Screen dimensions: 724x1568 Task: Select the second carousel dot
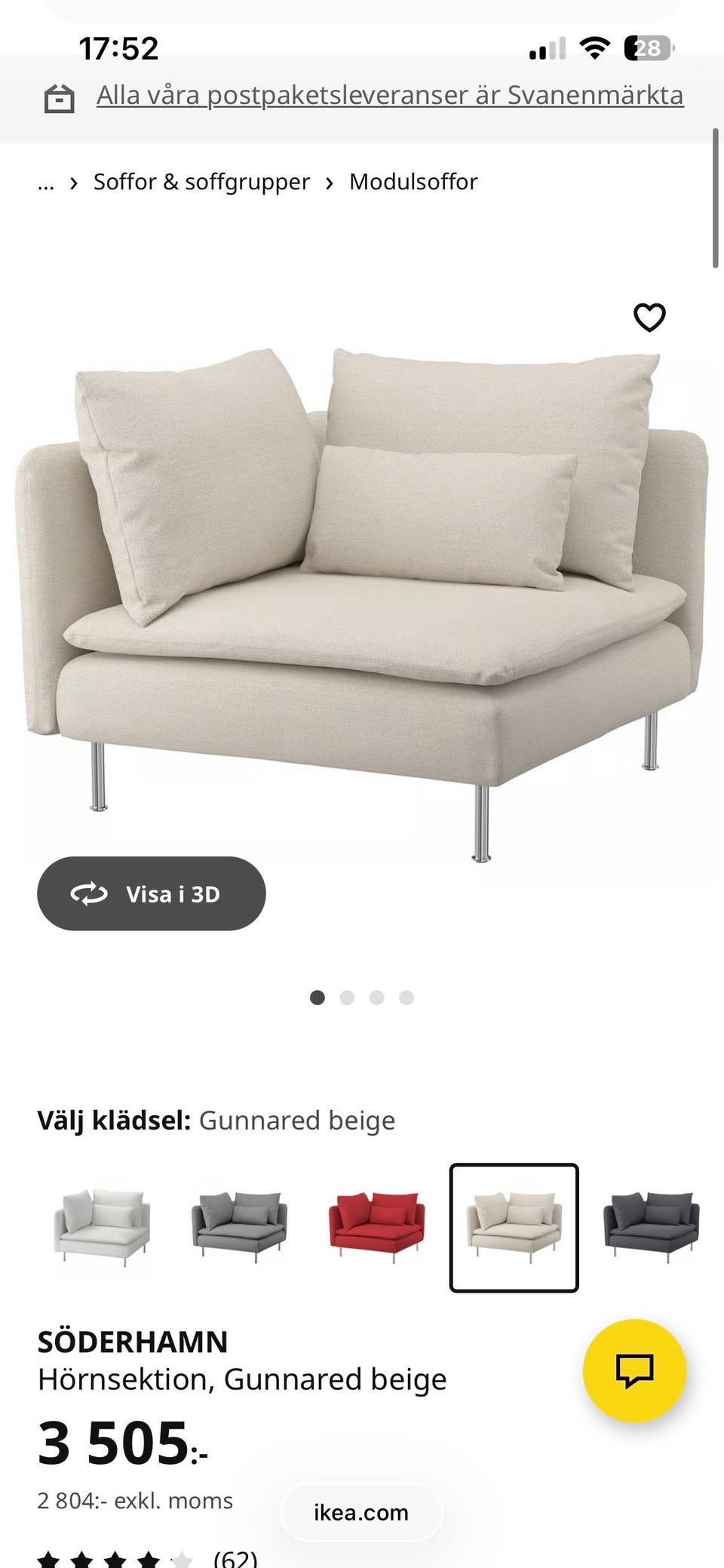click(x=348, y=998)
